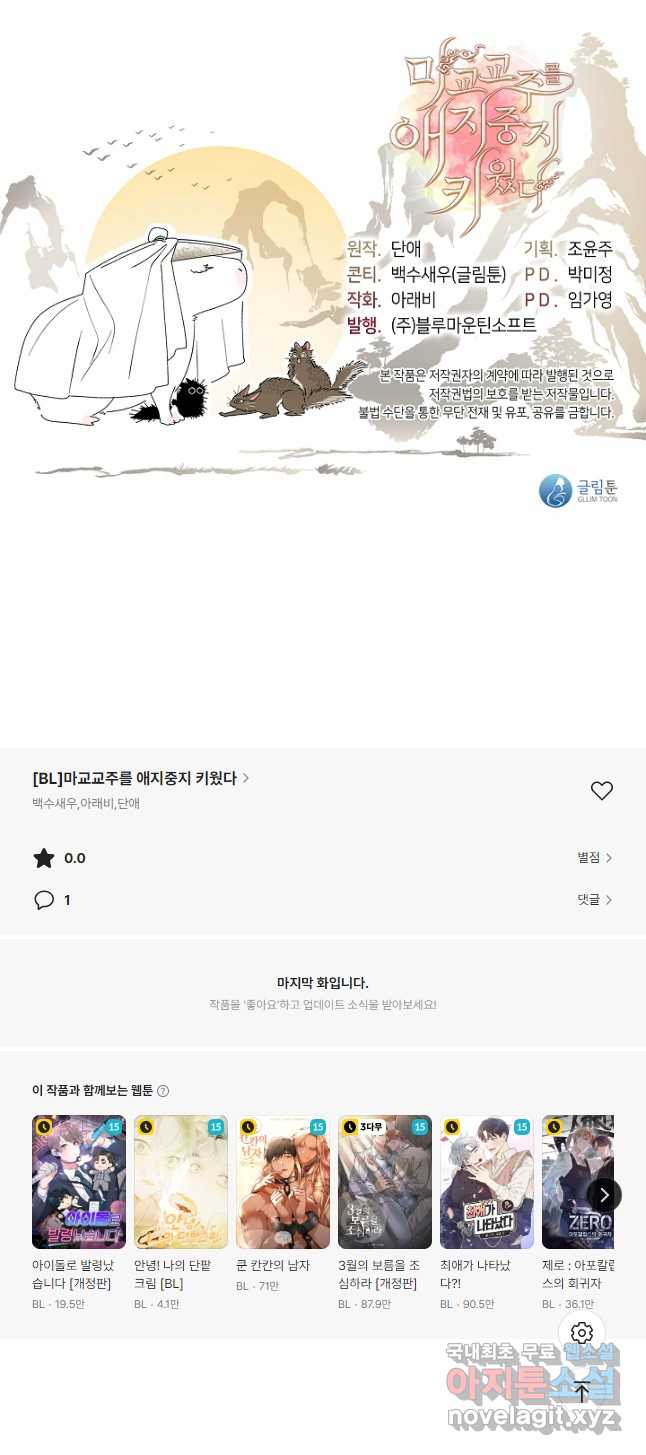
Task: Open the 3월의 보름을 조심하라 [개정판] webtoon
Action: [x=385, y=1182]
